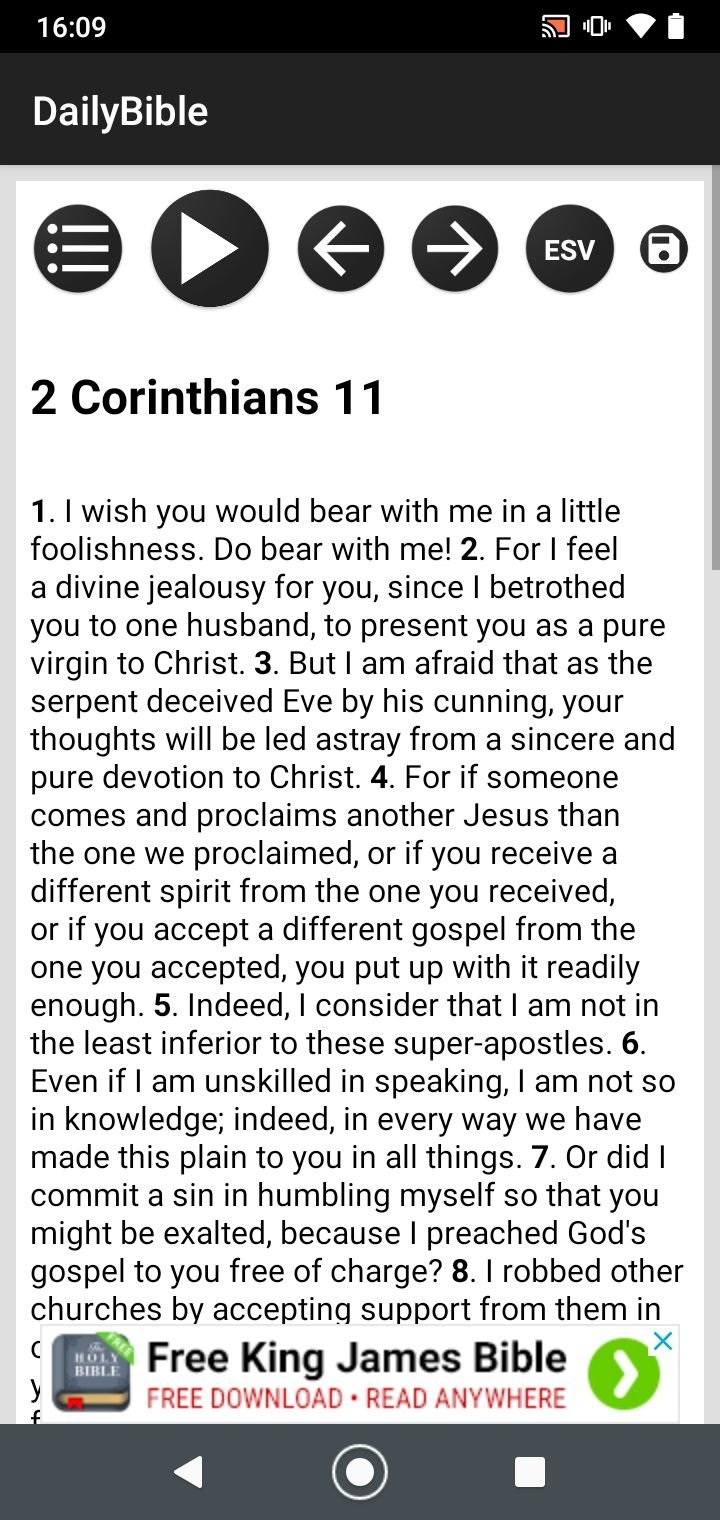Play audio of 2 Corinthians 11
Image resolution: width=720 pixels, height=1520 pixels.
click(x=210, y=248)
